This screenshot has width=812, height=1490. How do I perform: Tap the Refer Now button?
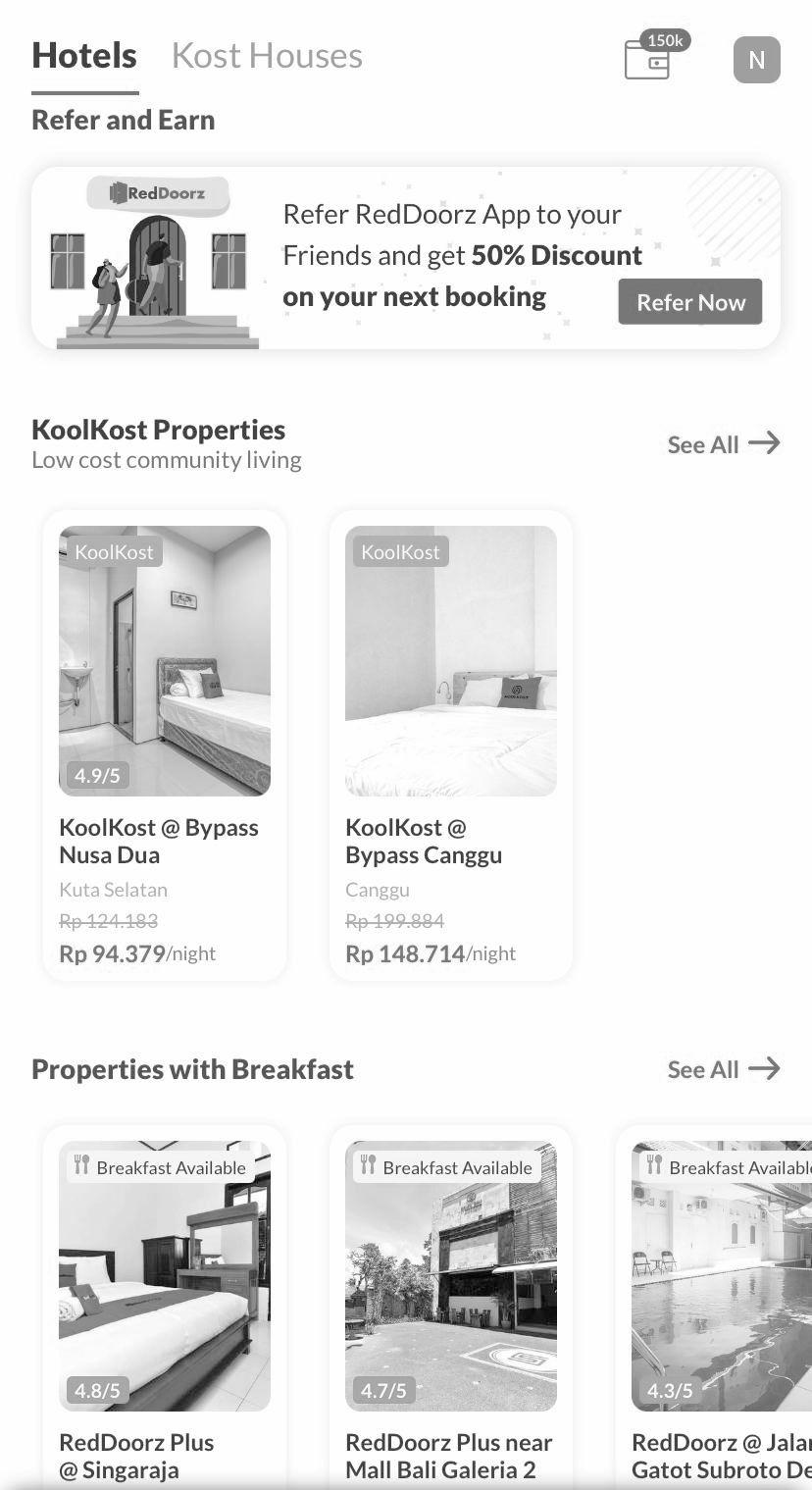(690, 302)
